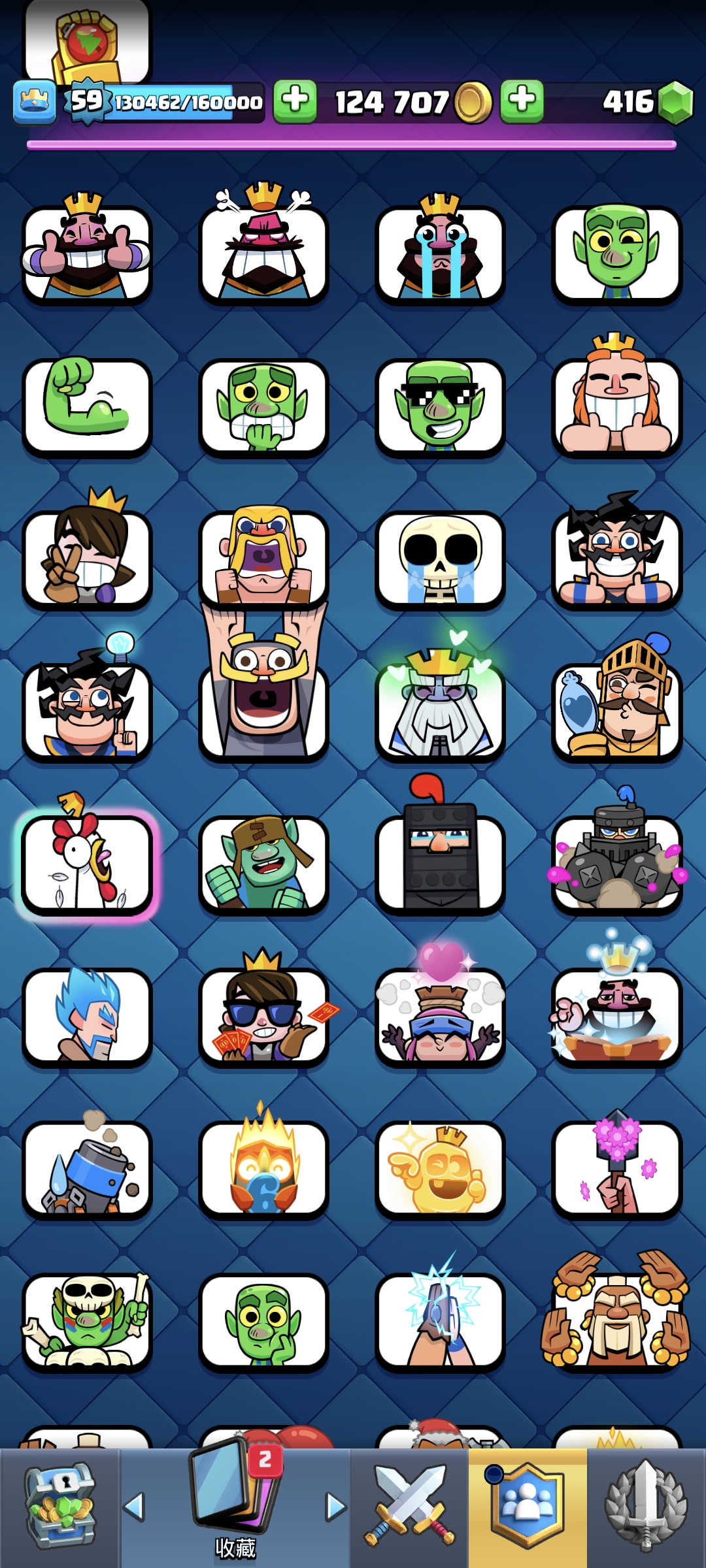Select the crying skeleton emote

(x=440, y=559)
